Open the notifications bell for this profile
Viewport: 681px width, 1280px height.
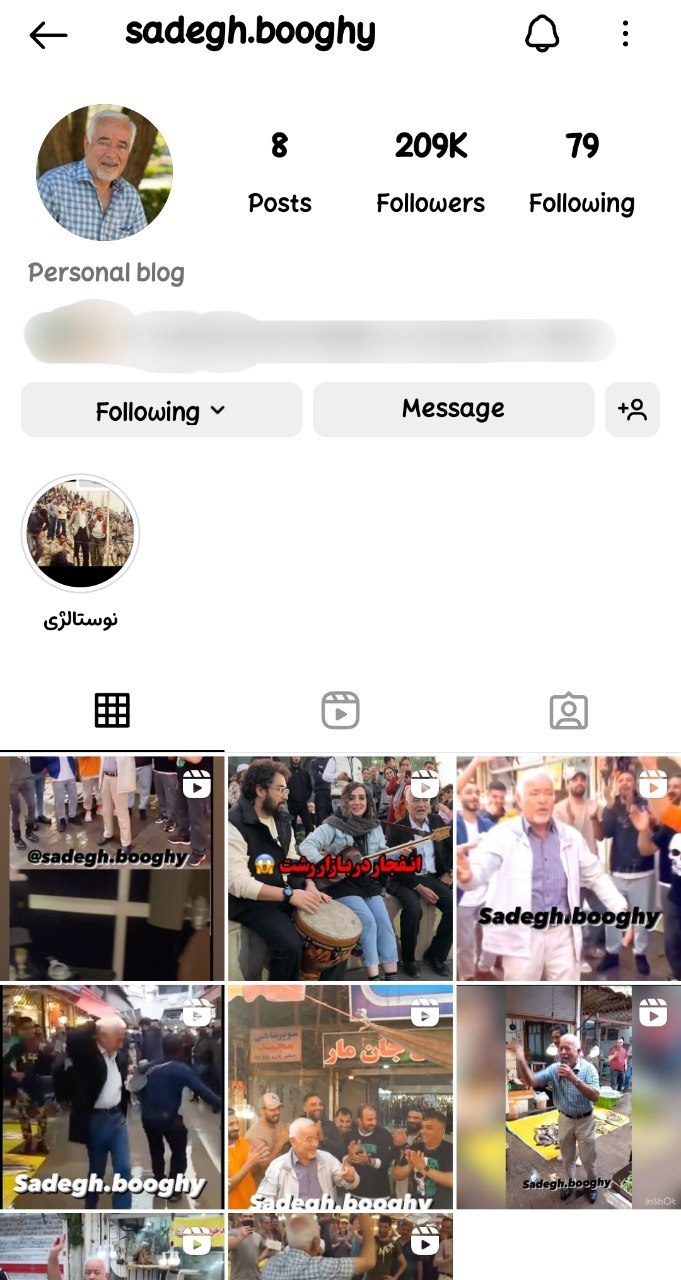(542, 34)
